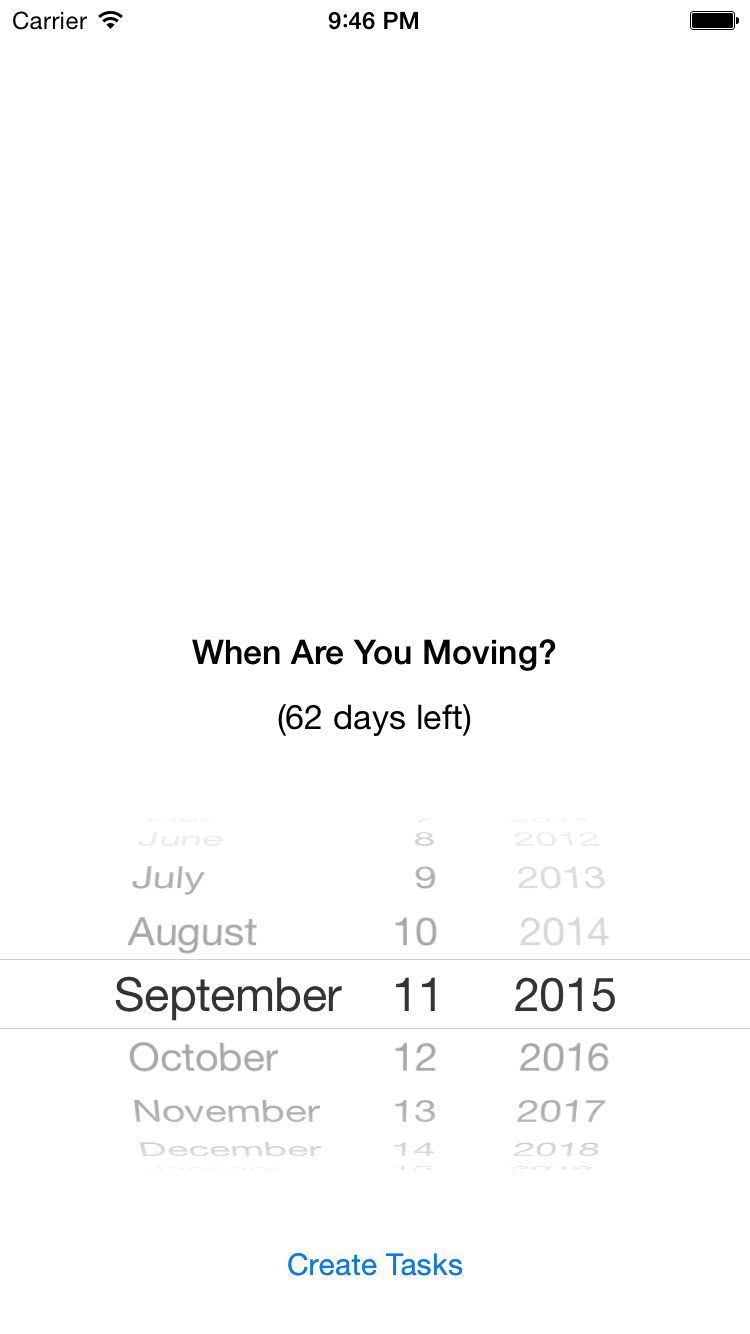Set the year to 2013

[561, 878]
